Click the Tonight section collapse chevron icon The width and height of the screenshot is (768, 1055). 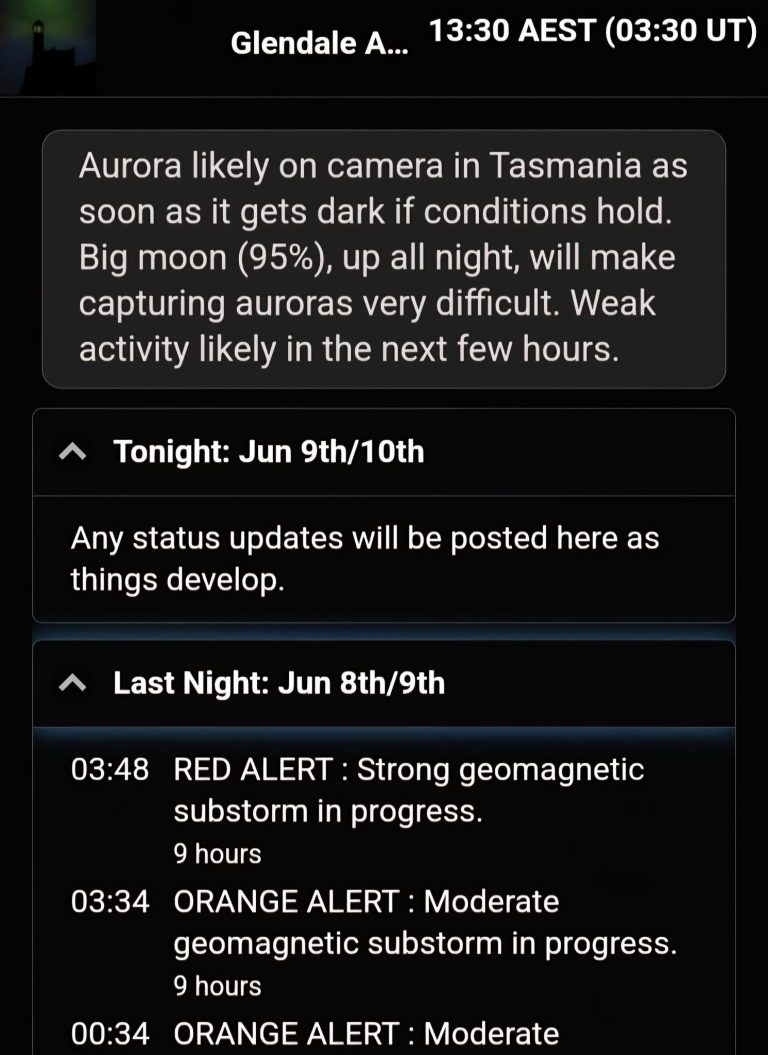tap(71, 452)
